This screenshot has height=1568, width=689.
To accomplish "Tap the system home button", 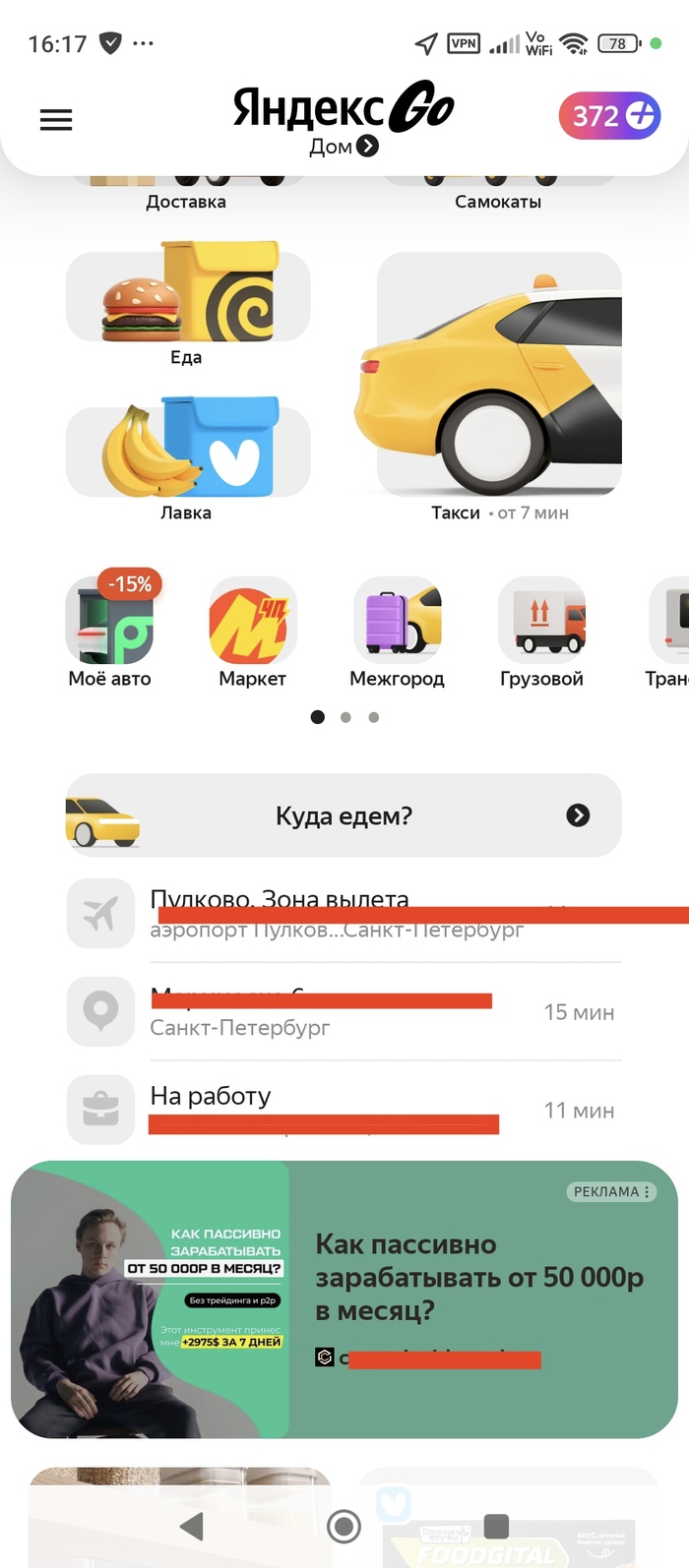I will [344, 1527].
